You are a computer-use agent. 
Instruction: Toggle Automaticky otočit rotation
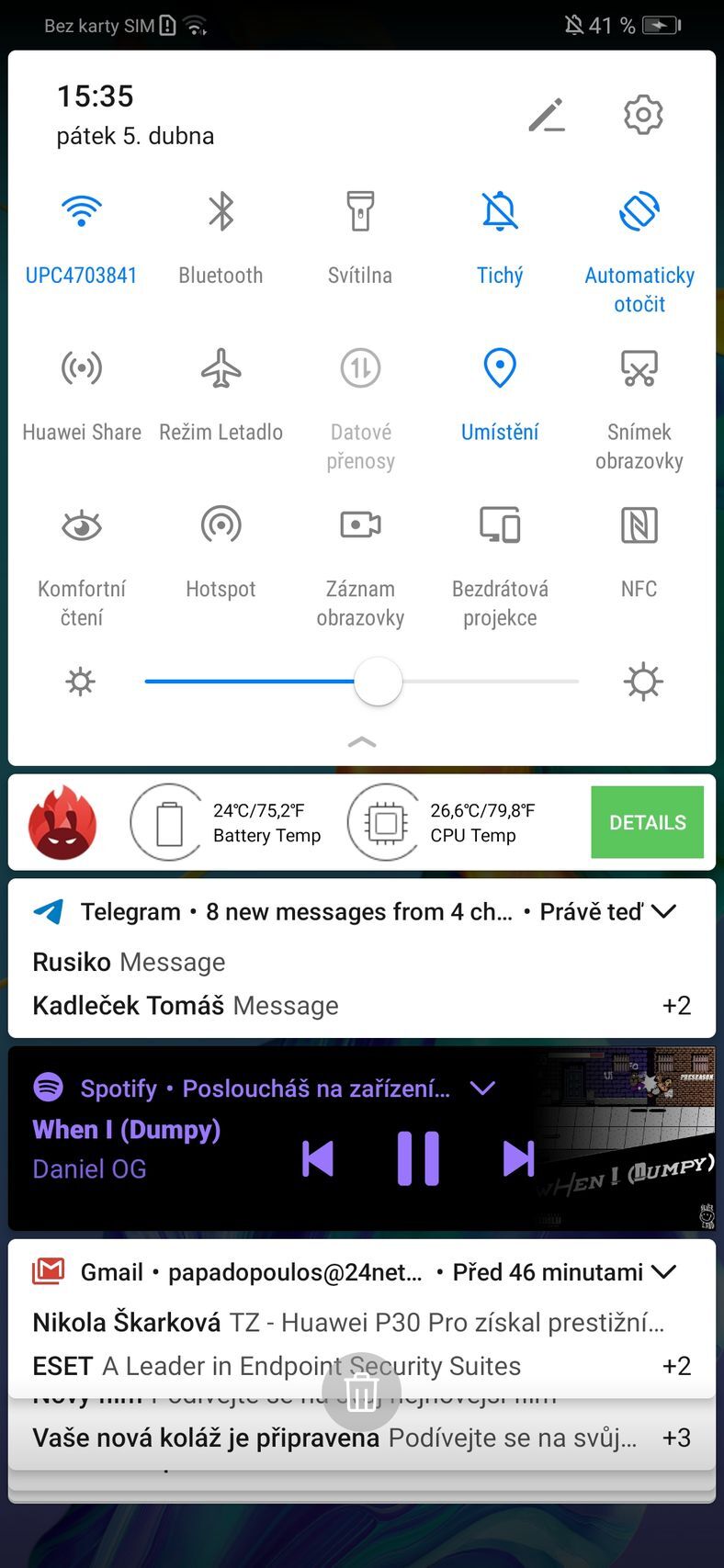pos(639,211)
